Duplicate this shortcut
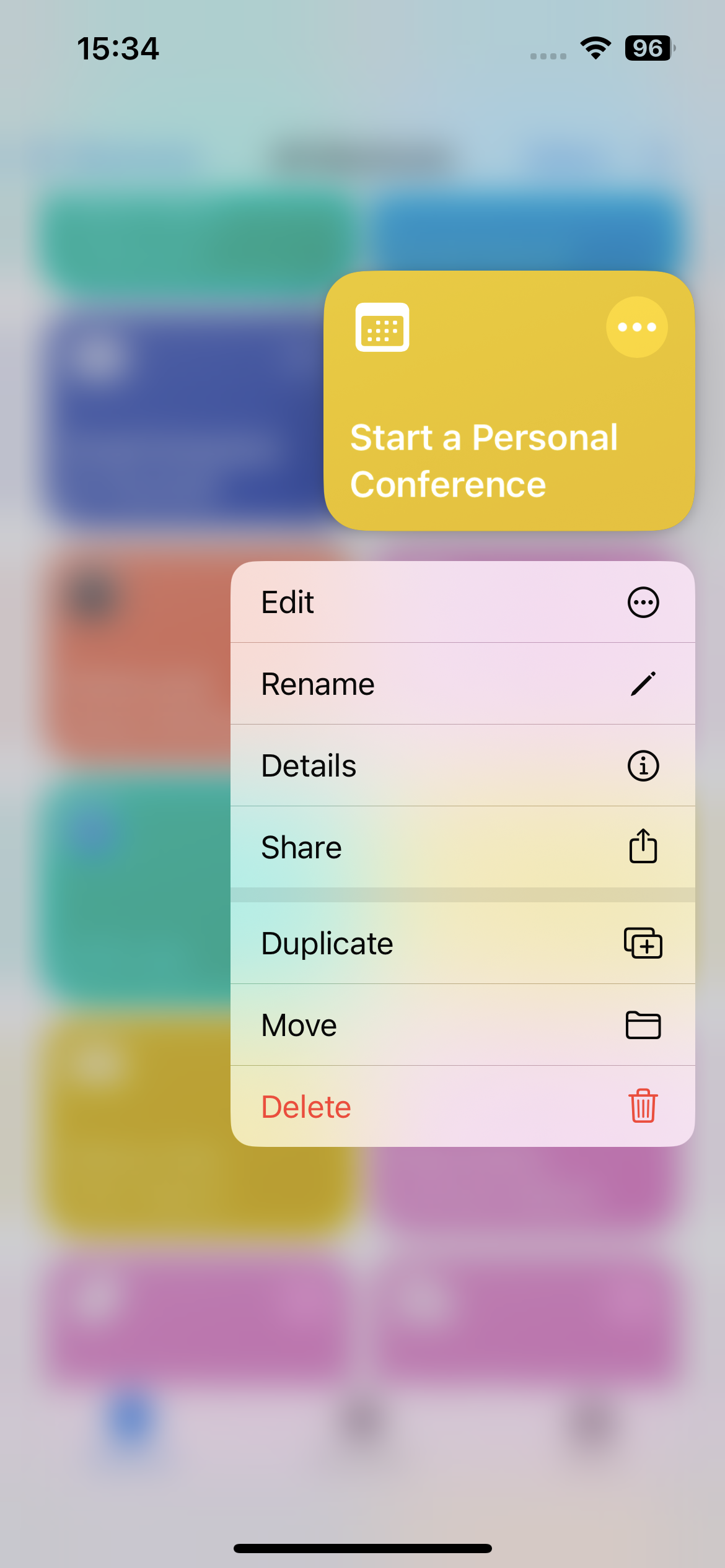 click(x=462, y=943)
